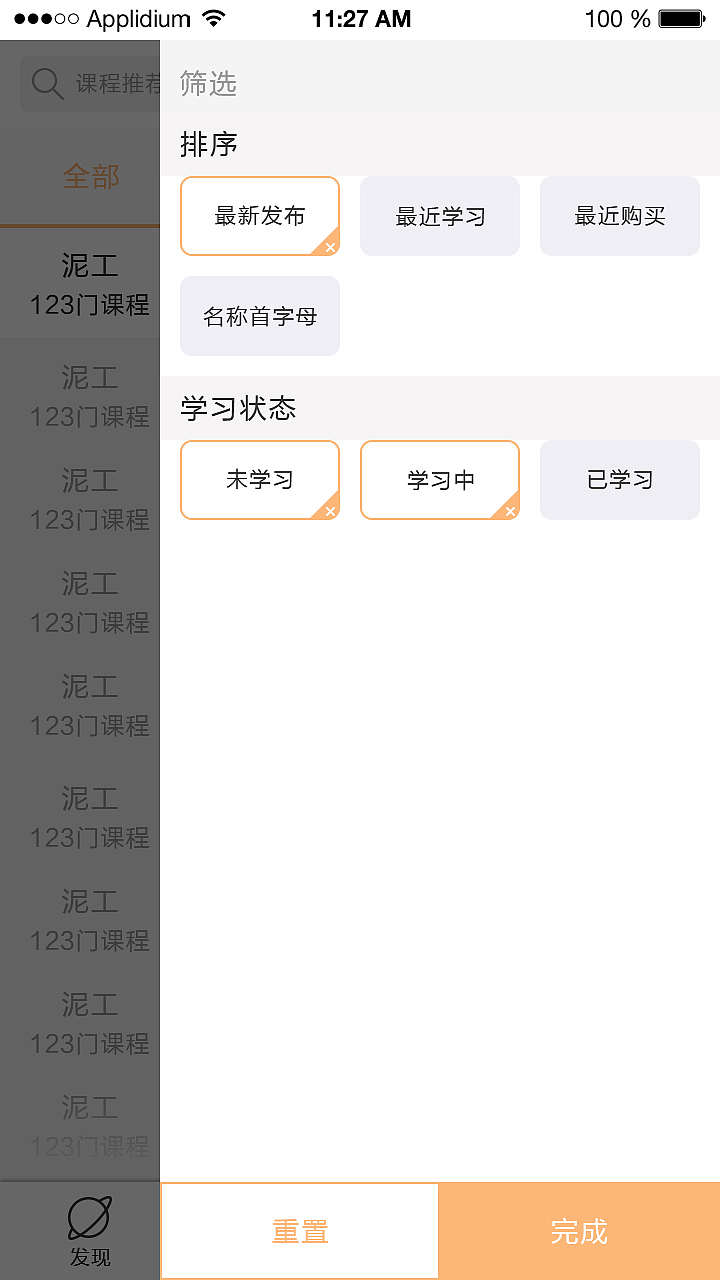
Task: Enable the 名称首字母 sort option
Action: tap(259, 316)
